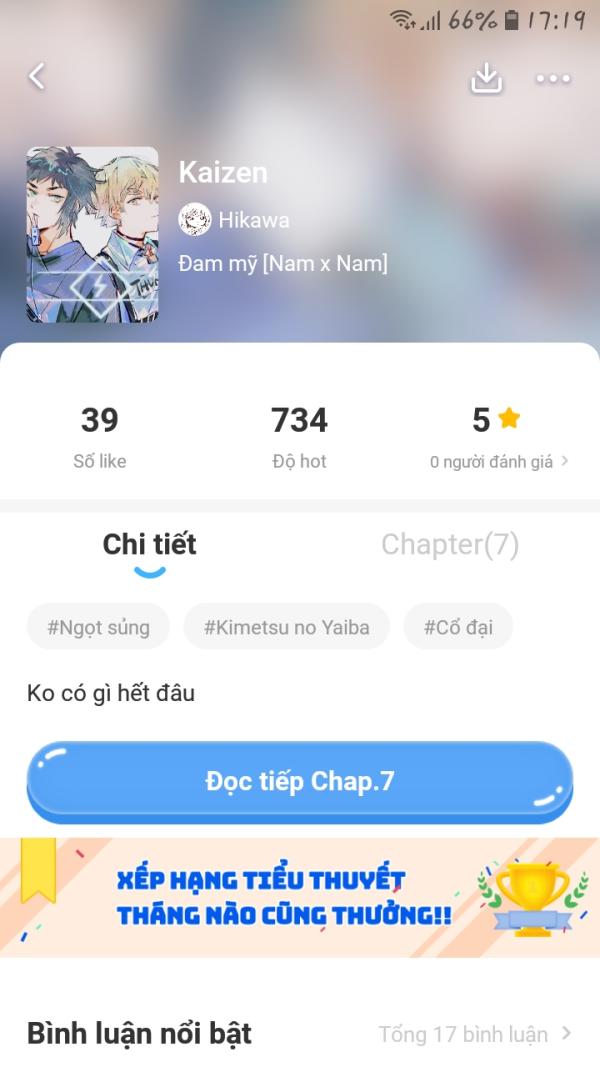This screenshot has height=1067, width=600.
Task: Continue reading with Đọc tiếp Chap.7
Action: click(x=300, y=781)
